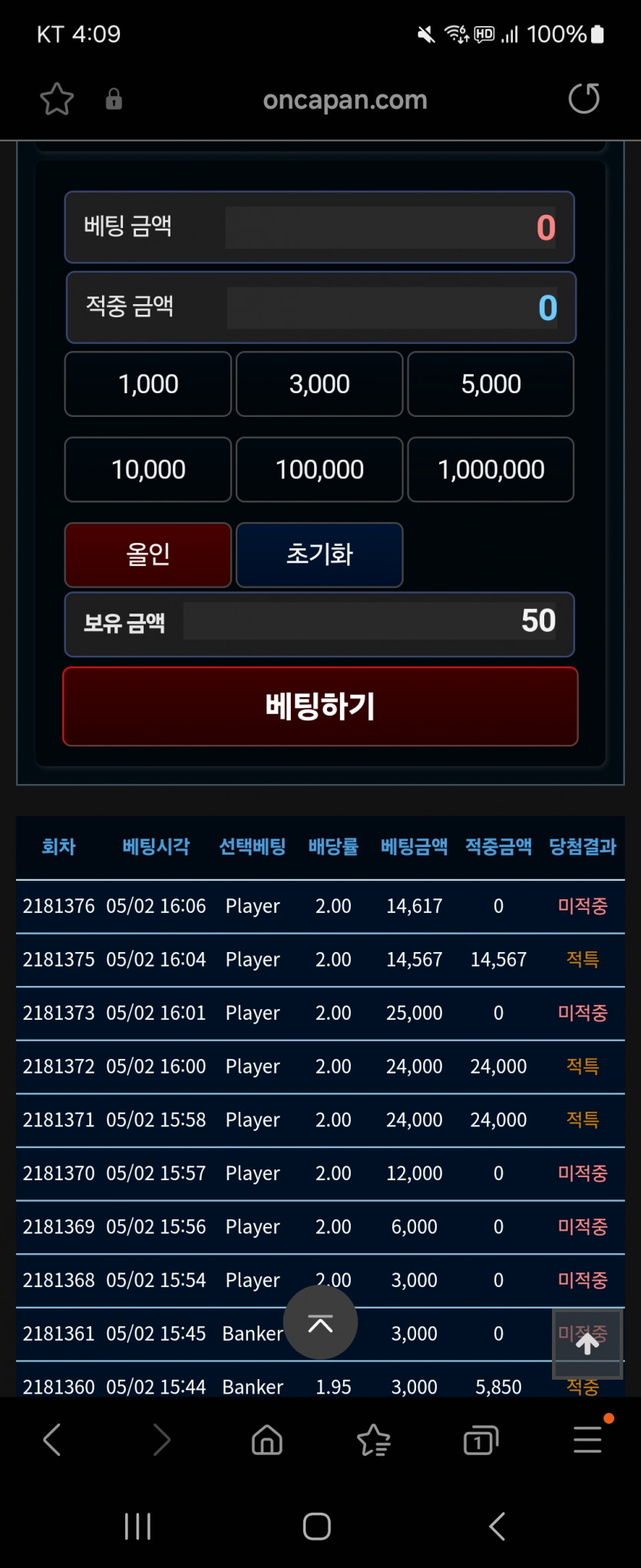
Task: Add 5,000 to the bet amount
Action: pyautogui.click(x=491, y=384)
